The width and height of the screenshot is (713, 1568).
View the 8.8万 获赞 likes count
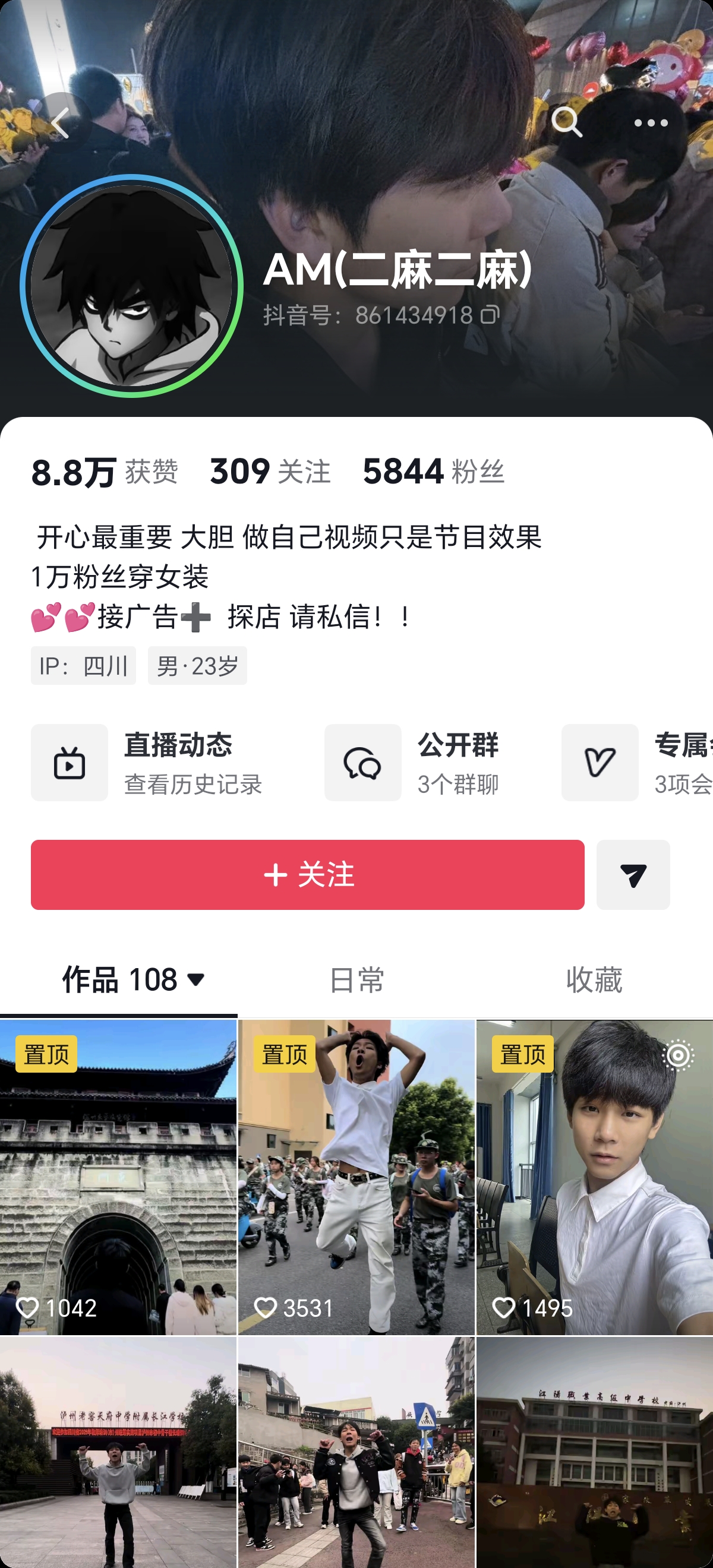104,472
